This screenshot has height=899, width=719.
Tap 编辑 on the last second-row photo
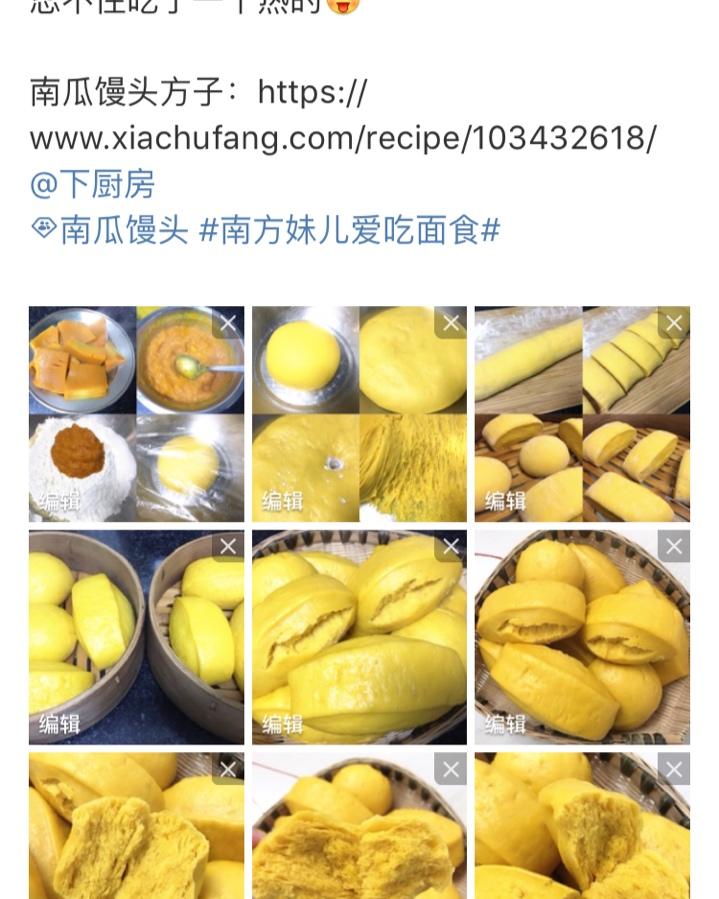coord(505,724)
